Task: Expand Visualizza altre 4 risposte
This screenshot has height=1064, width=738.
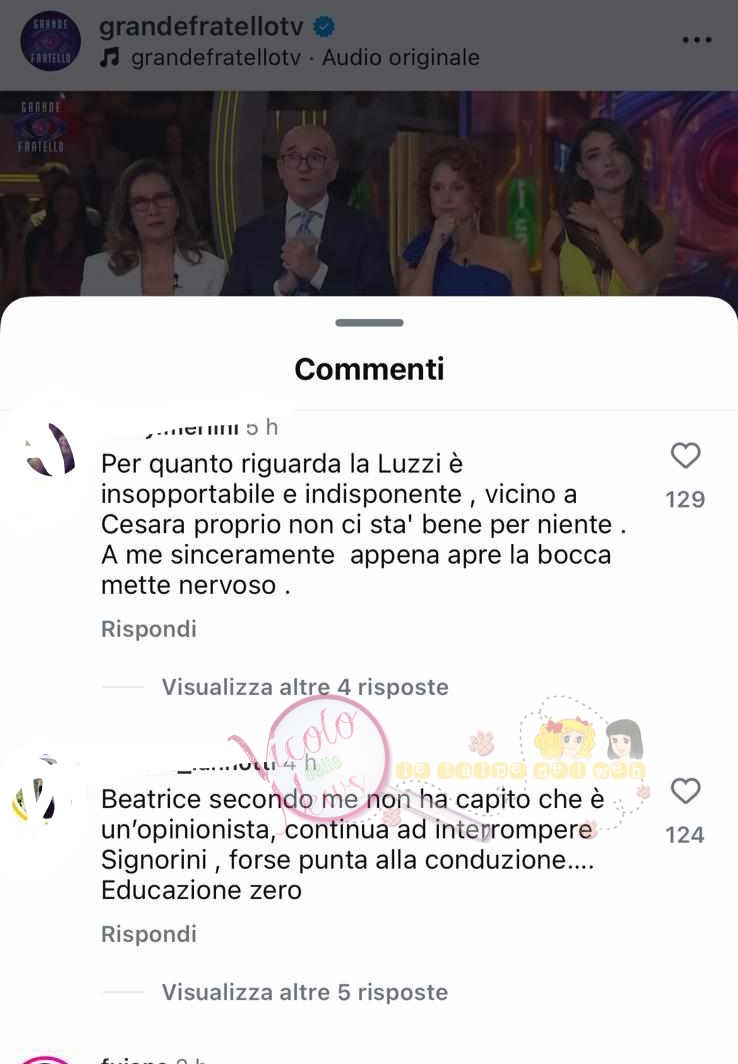Action: (305, 687)
